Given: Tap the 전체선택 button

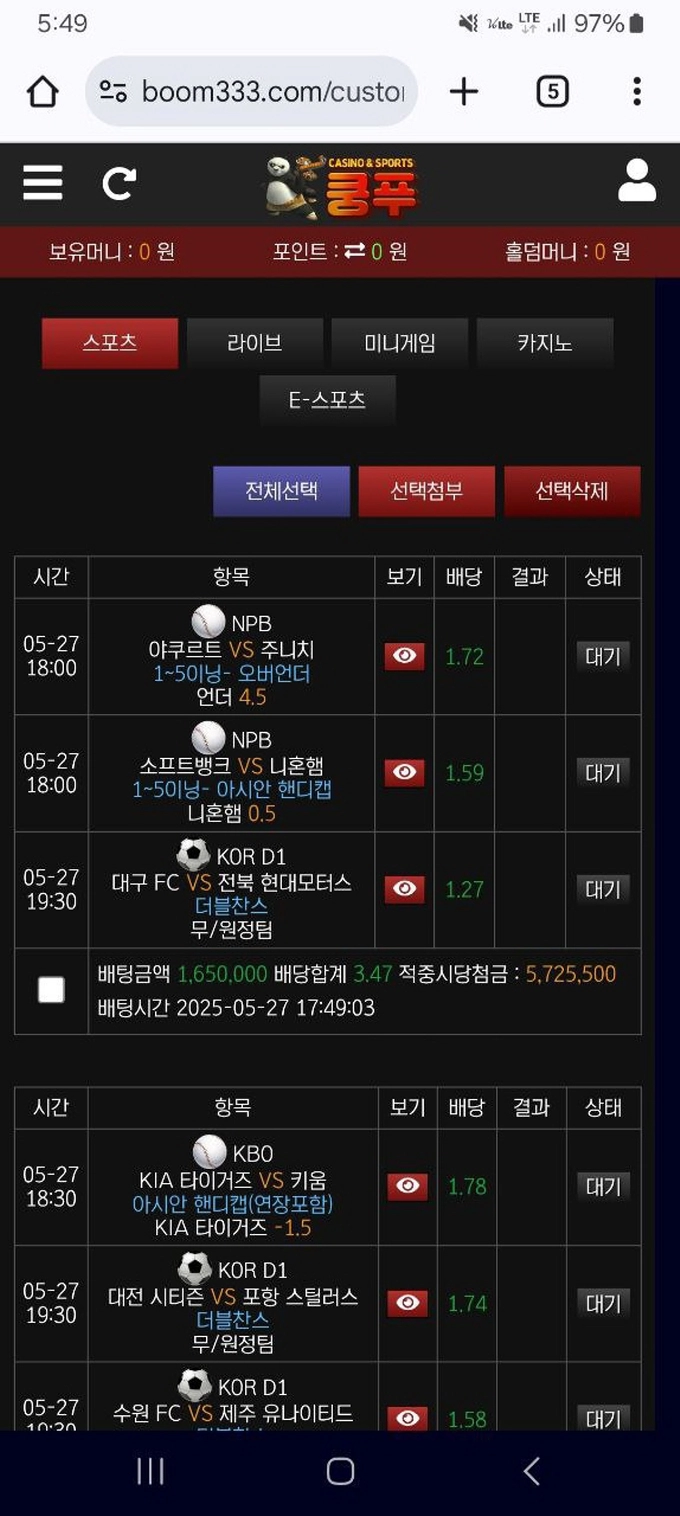Looking at the screenshot, I should click(x=281, y=491).
